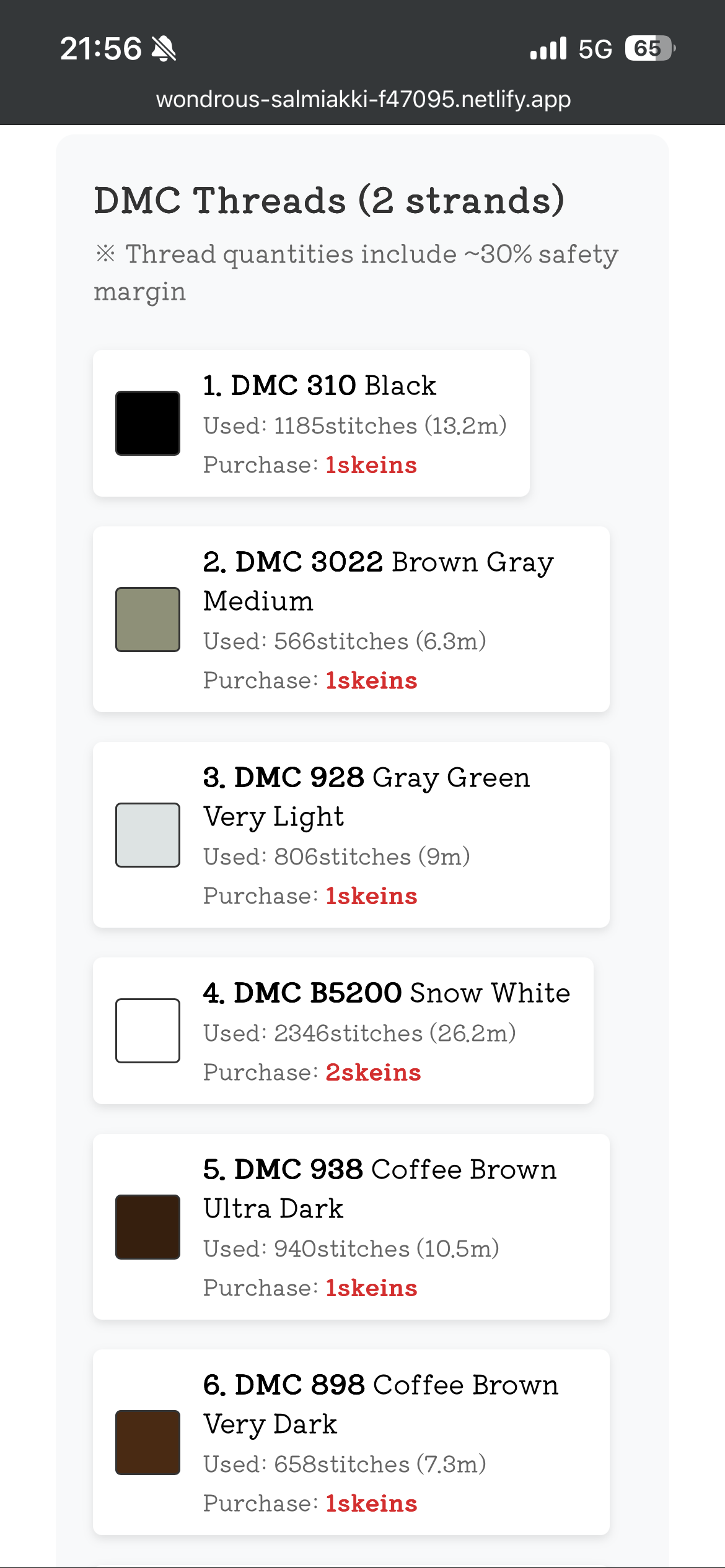Tap the battery indicator showing 65
Screen dimensions: 725x1568
[x=648, y=49]
